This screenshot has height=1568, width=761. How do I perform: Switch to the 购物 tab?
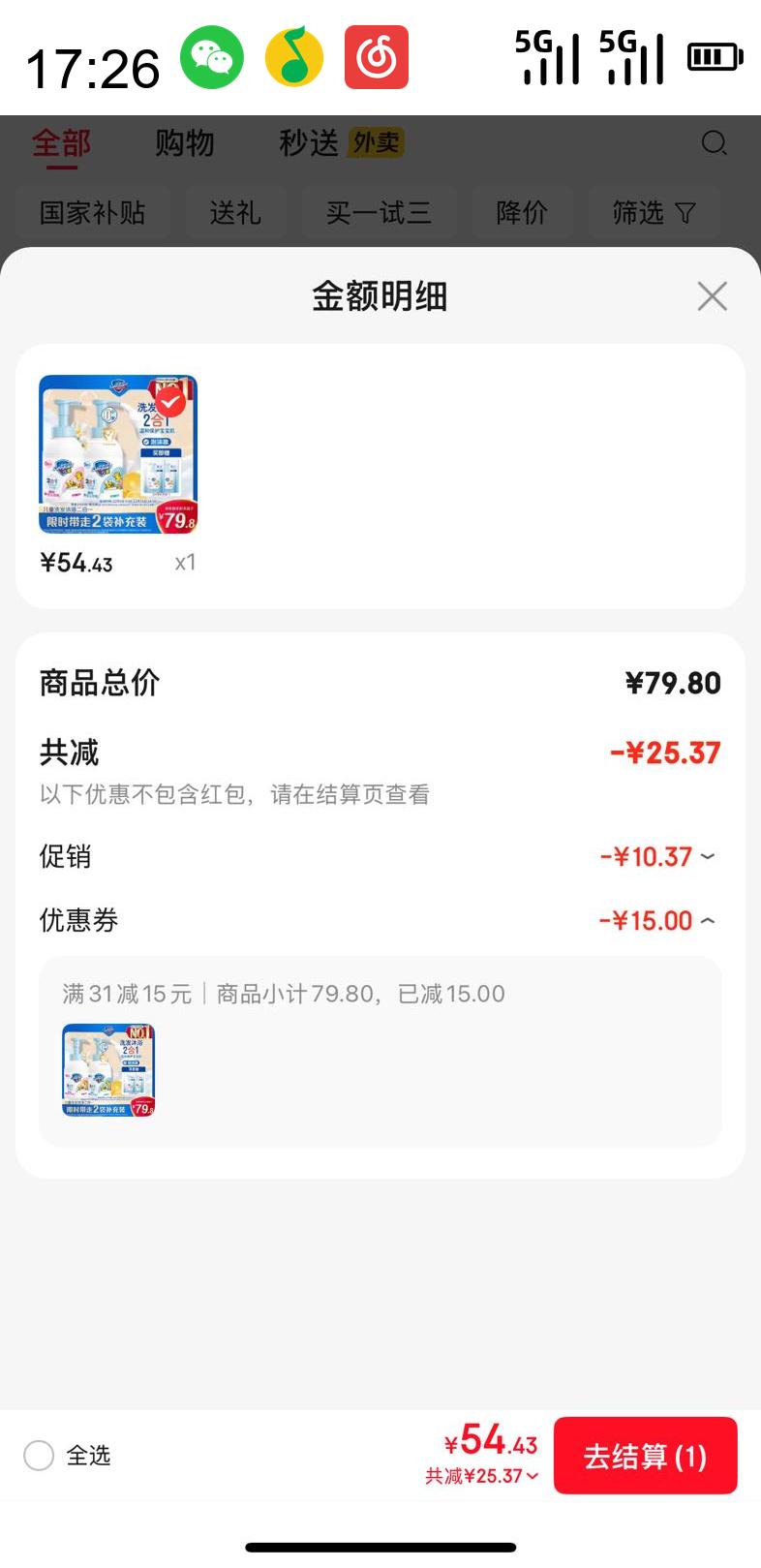click(x=185, y=143)
